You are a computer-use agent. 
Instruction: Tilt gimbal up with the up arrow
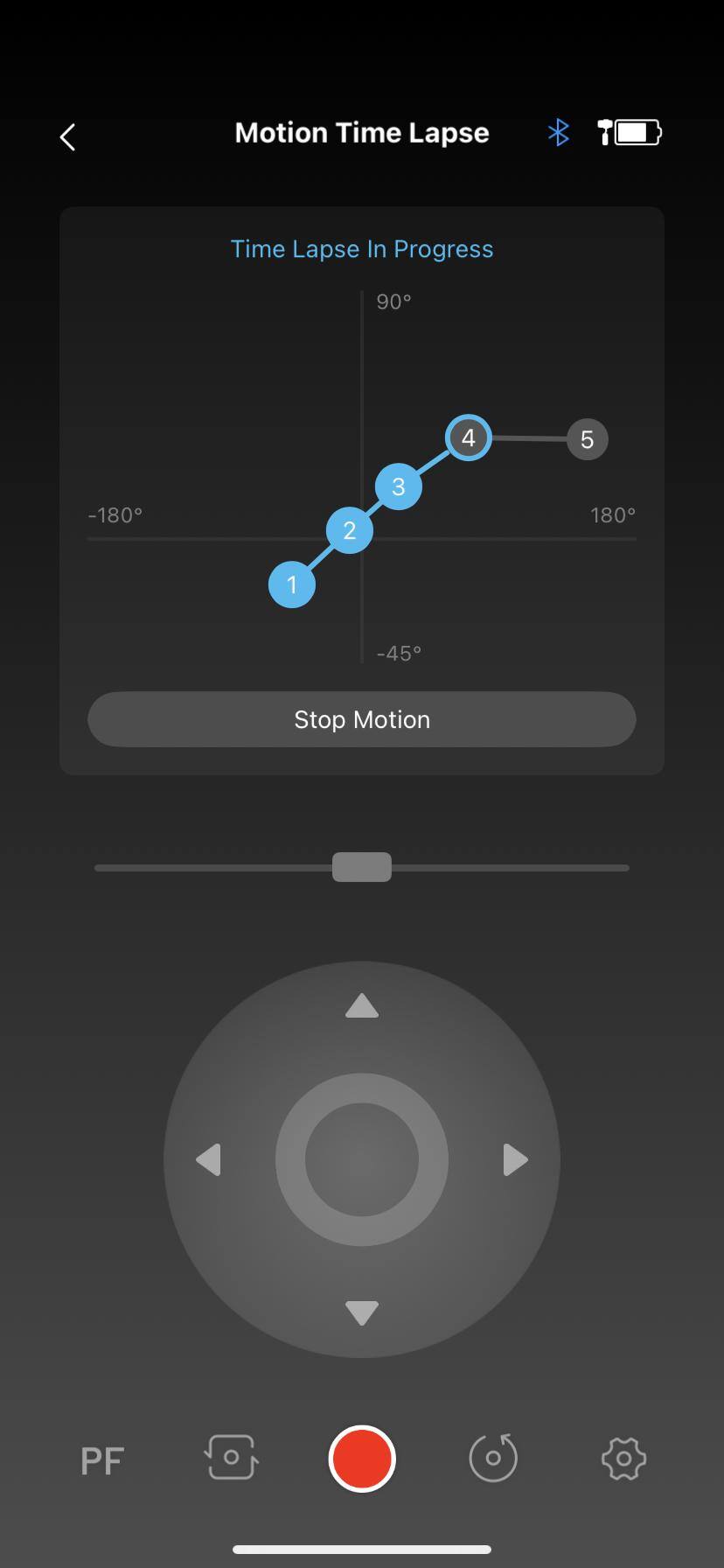tap(361, 1006)
